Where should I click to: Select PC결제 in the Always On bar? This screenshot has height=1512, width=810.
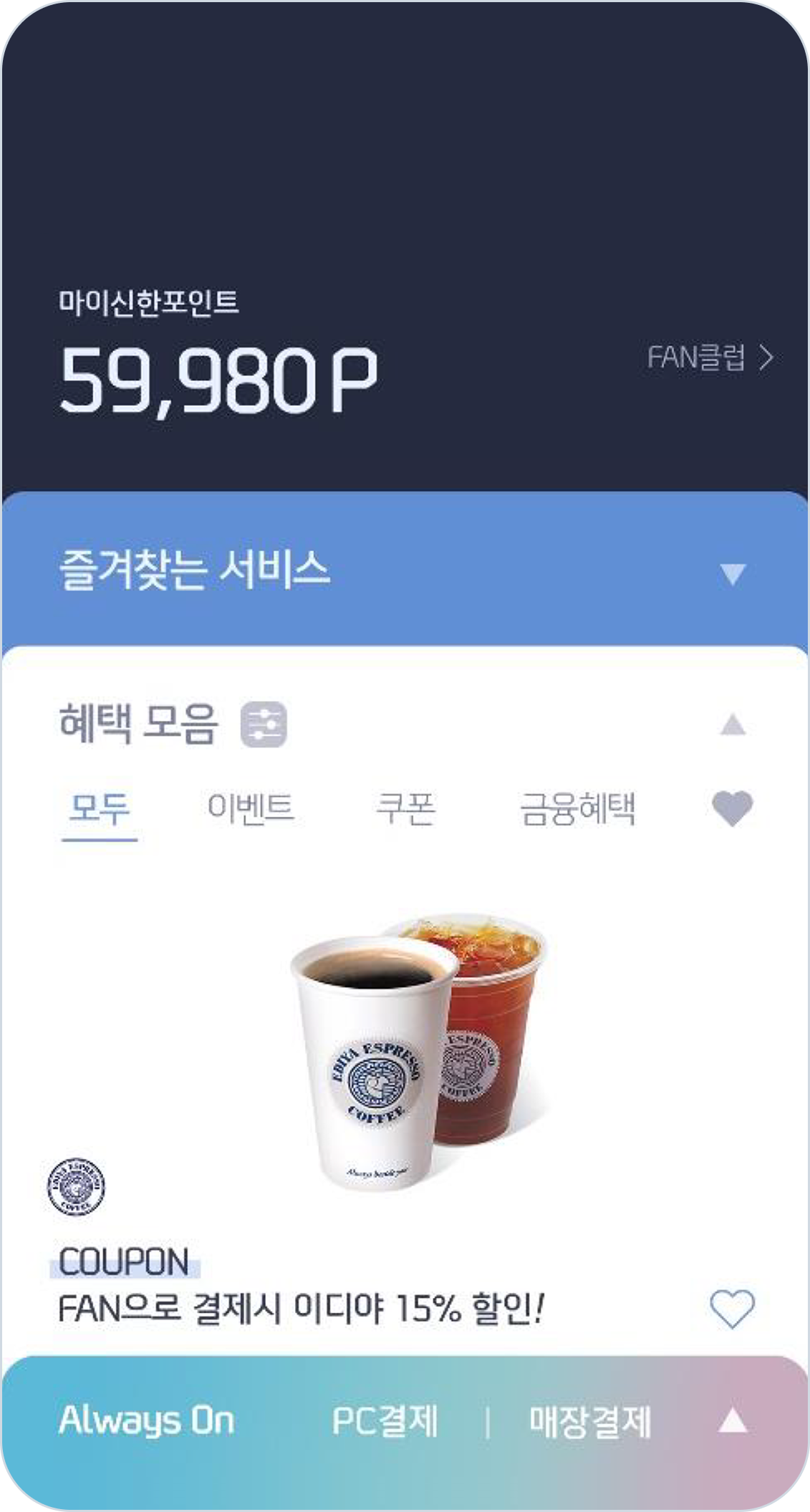tap(385, 1421)
